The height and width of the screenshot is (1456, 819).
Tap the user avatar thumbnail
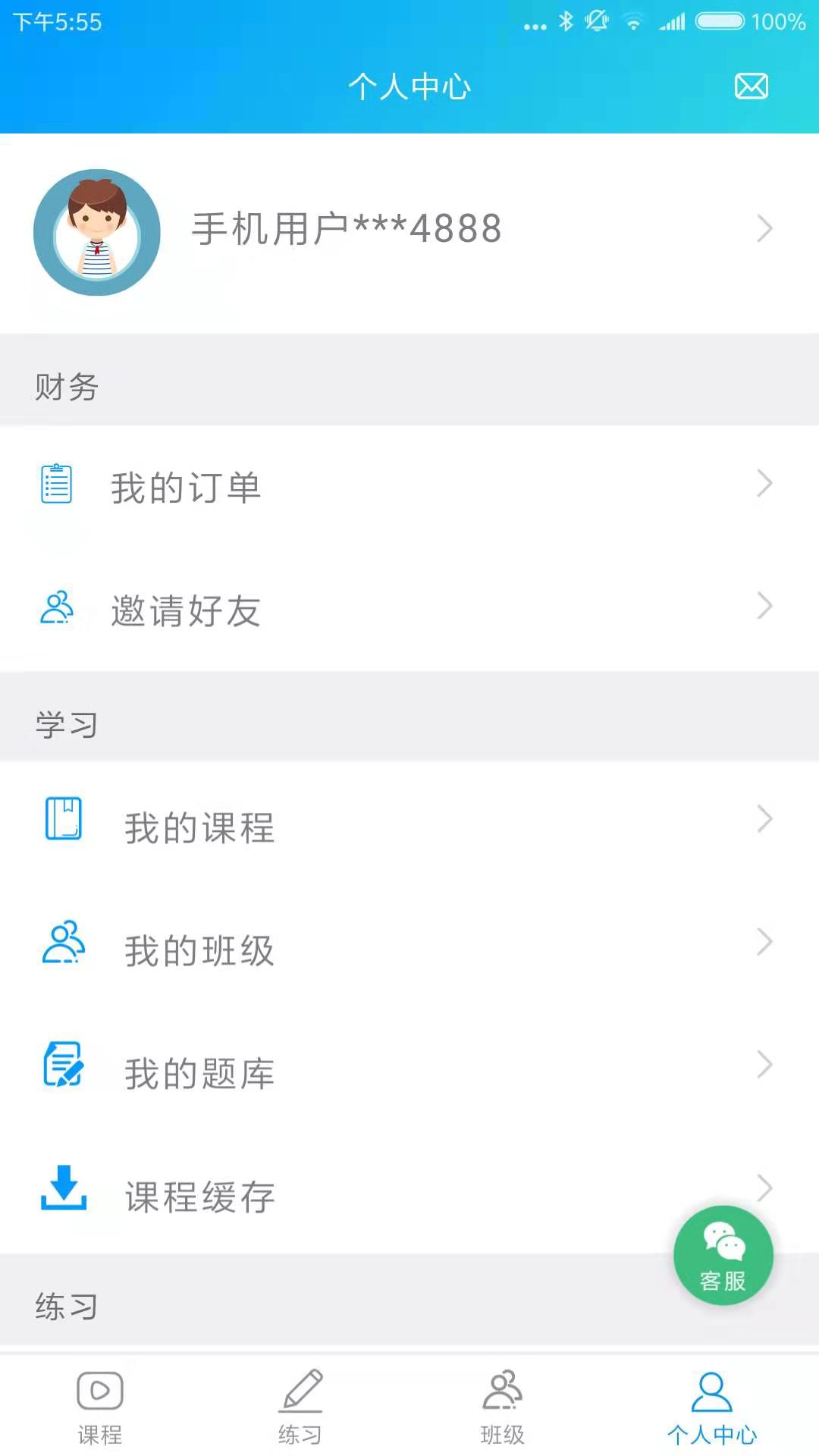pyautogui.click(x=96, y=231)
